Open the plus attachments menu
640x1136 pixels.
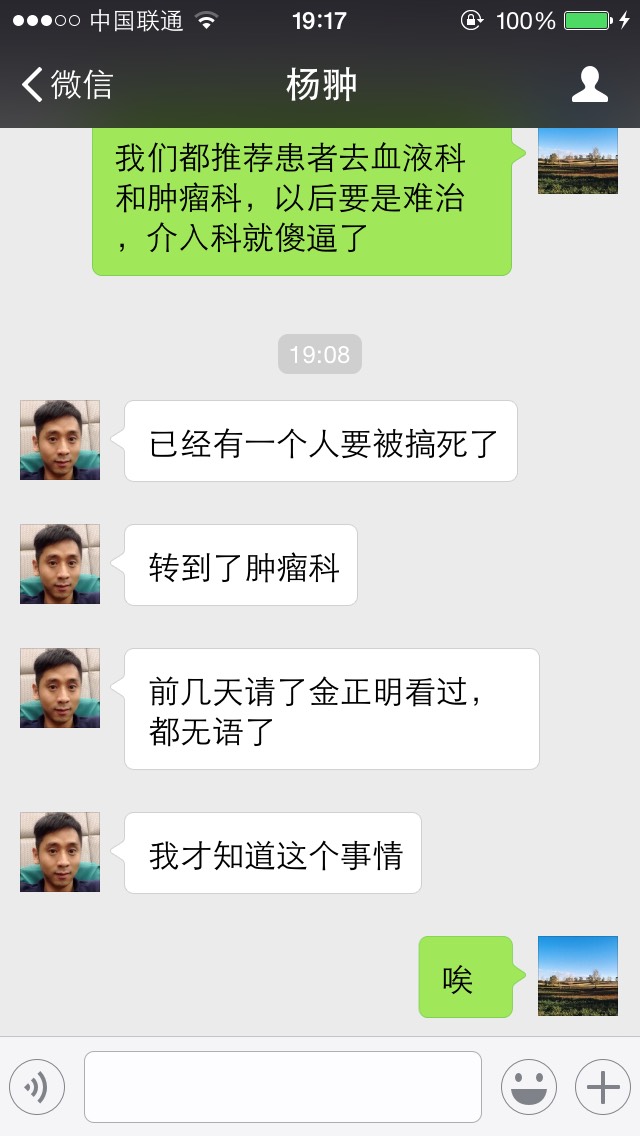pos(602,1087)
